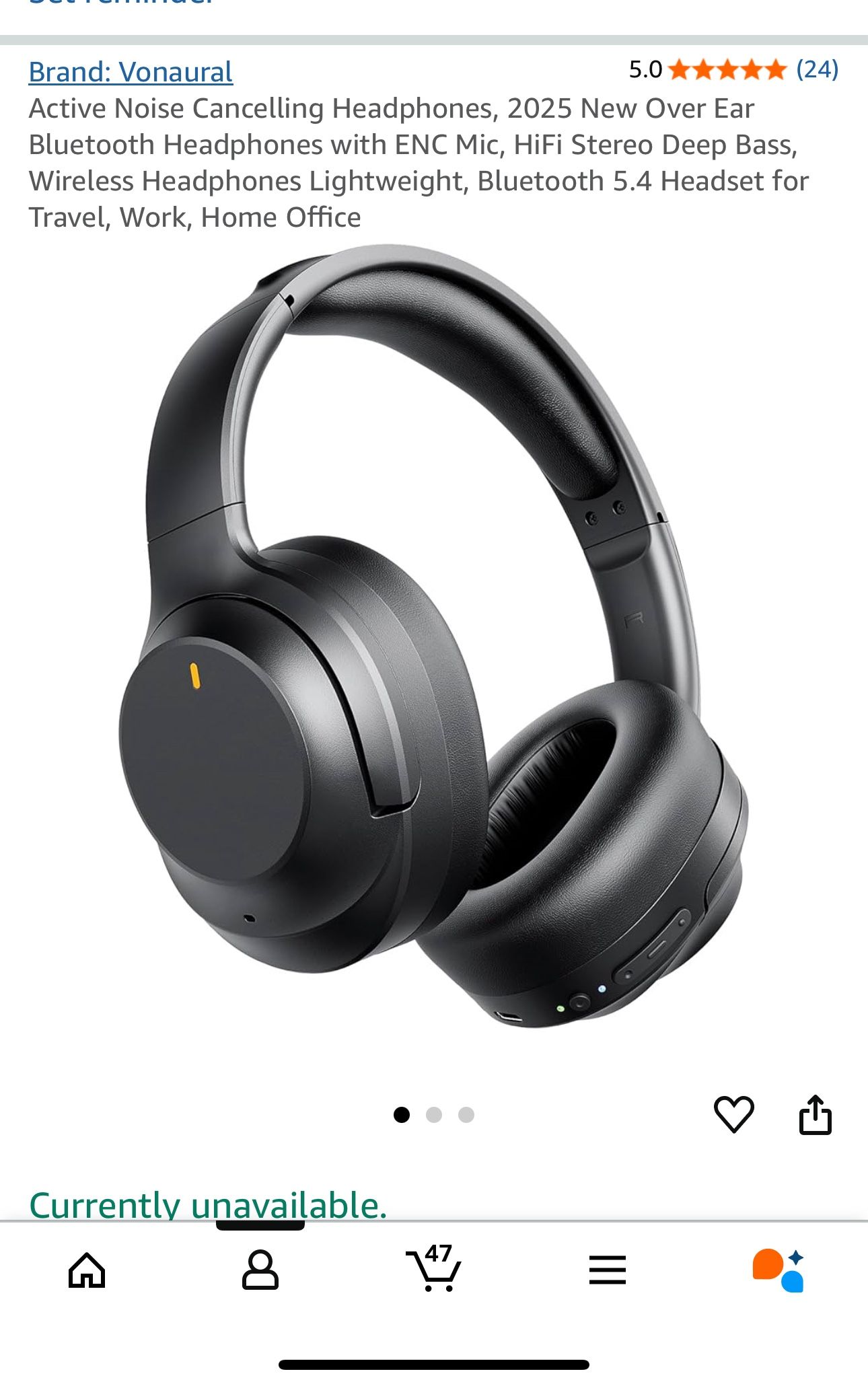Viewport: 868px width, 1386px height.
Task: Jump to the second image dot
Action: 434,1115
